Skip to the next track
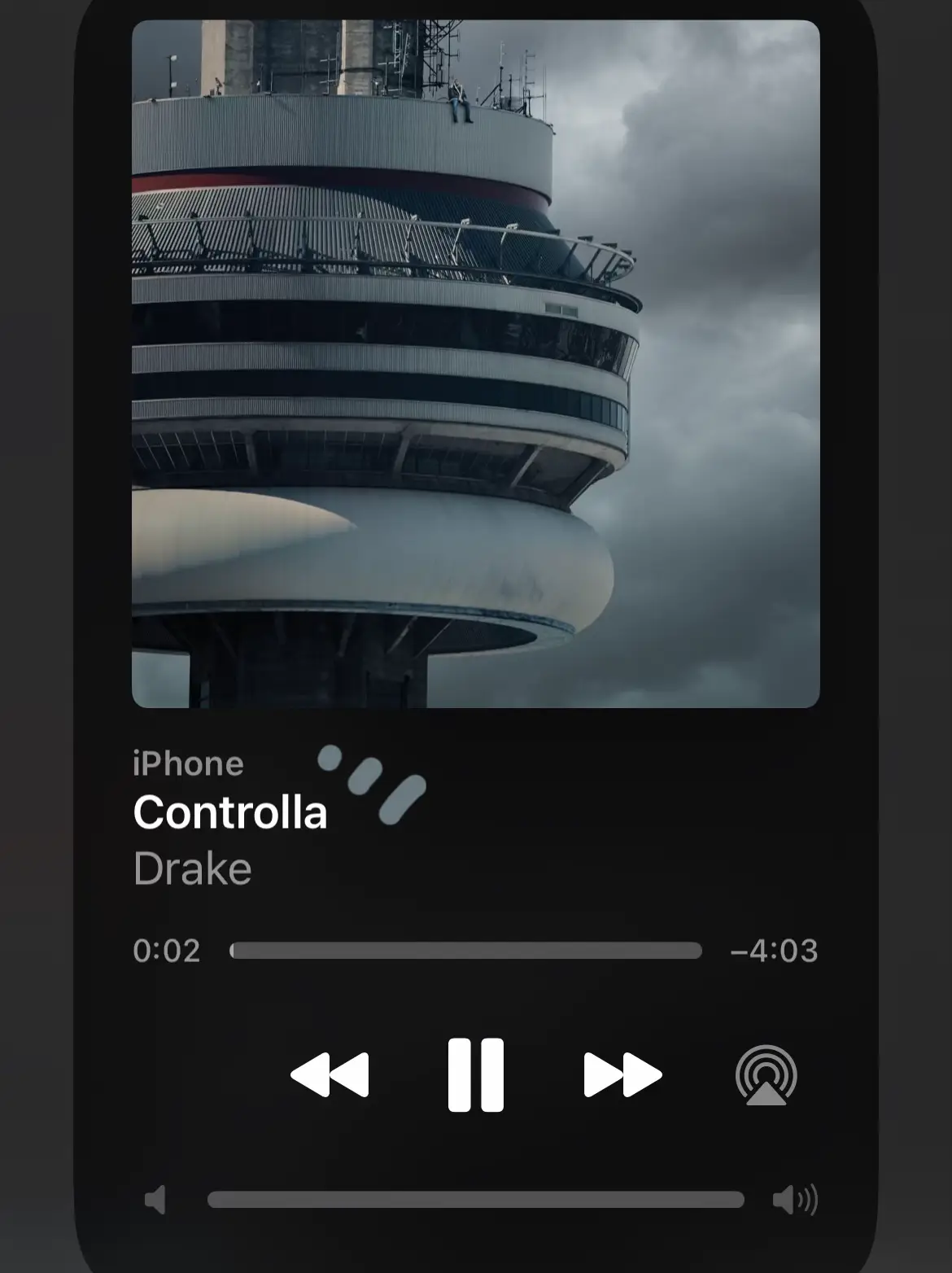 click(622, 1074)
